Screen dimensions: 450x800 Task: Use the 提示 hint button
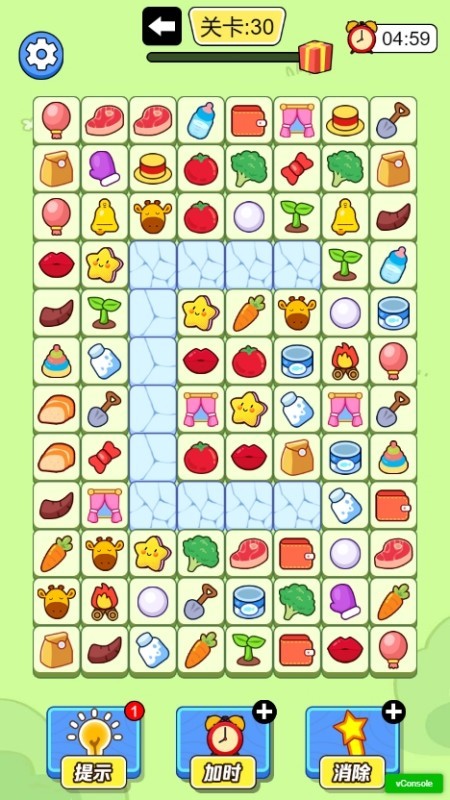point(93,746)
